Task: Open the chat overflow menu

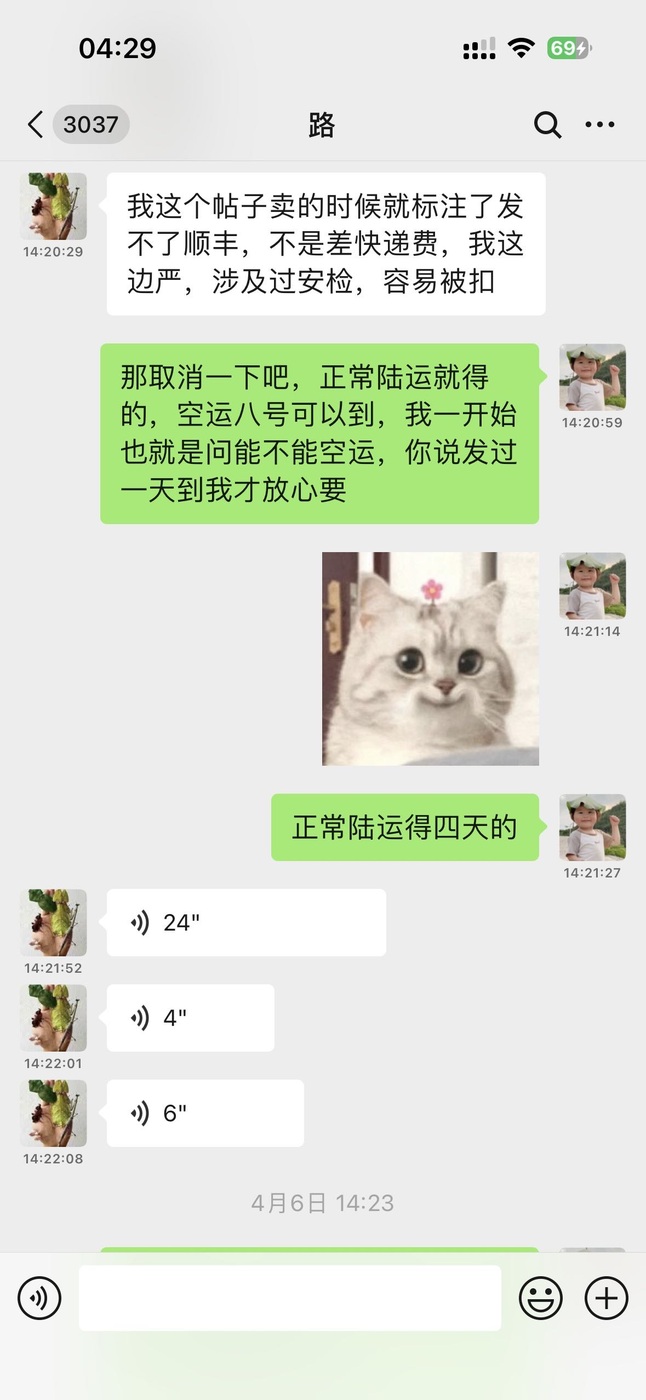Action: [x=600, y=125]
